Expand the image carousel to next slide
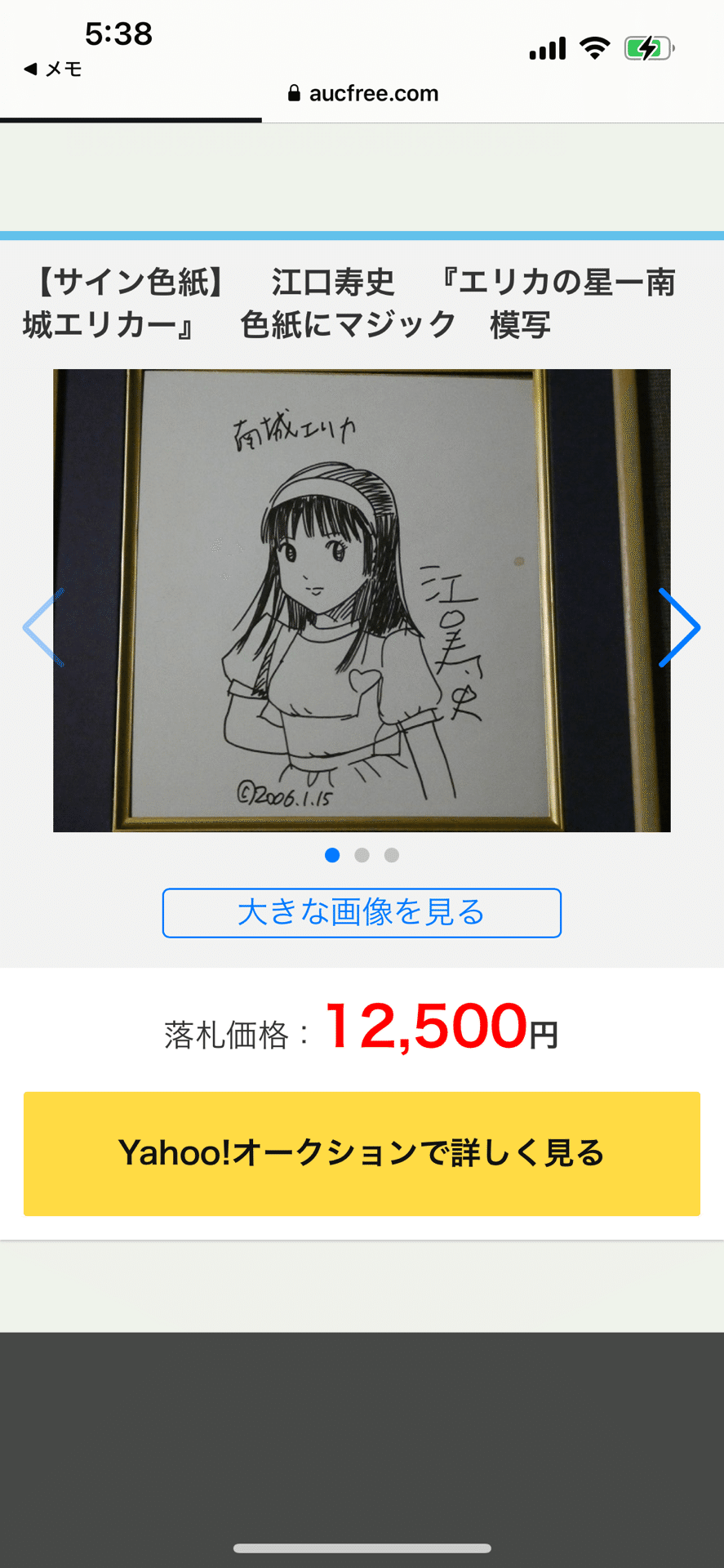The height and width of the screenshot is (1568, 724). [680, 628]
